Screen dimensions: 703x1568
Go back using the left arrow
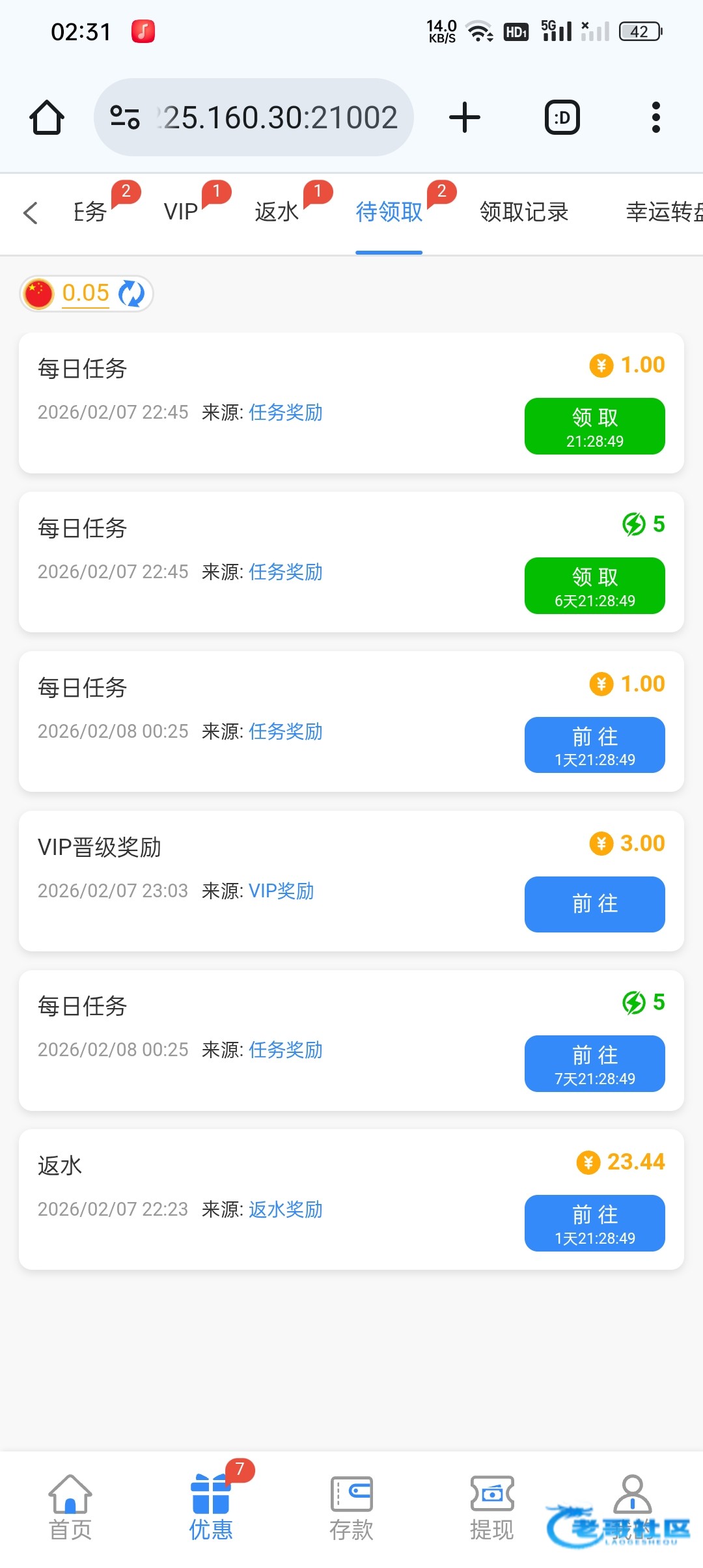click(x=31, y=213)
